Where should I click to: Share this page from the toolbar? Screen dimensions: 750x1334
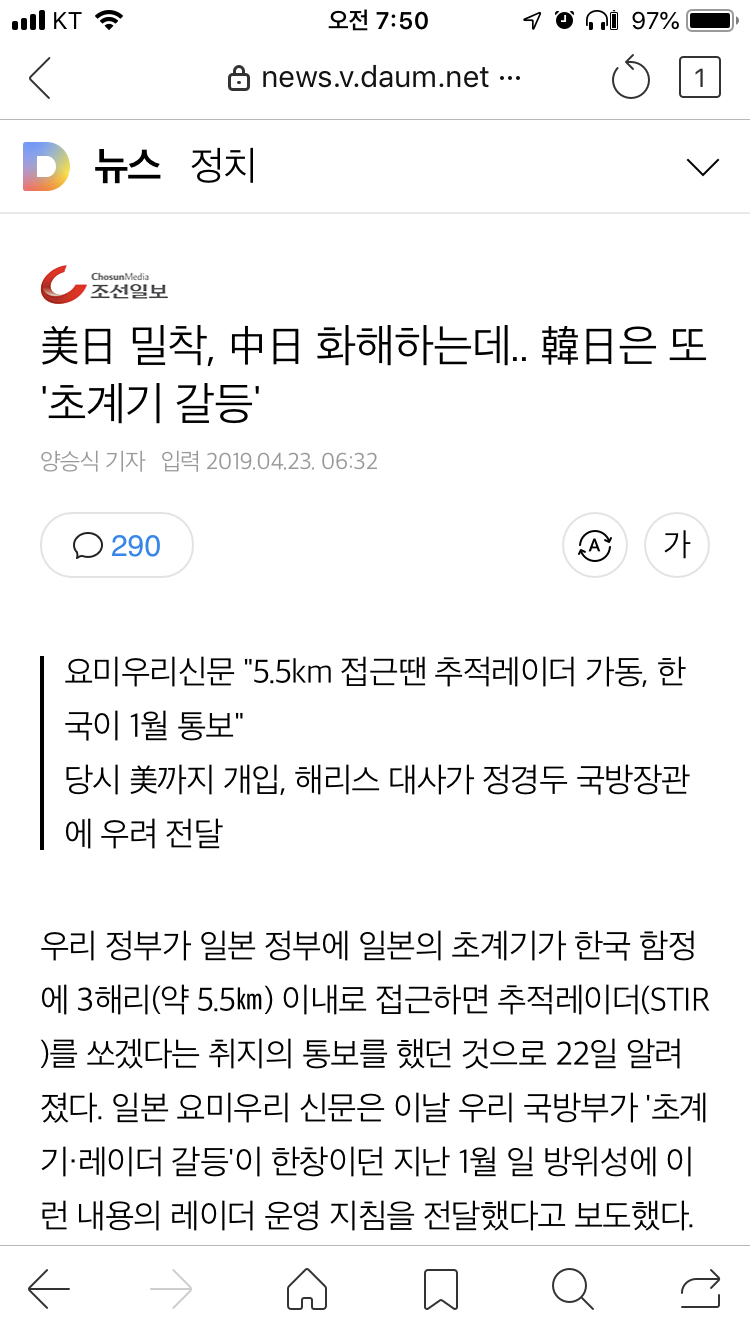[x=700, y=1289]
